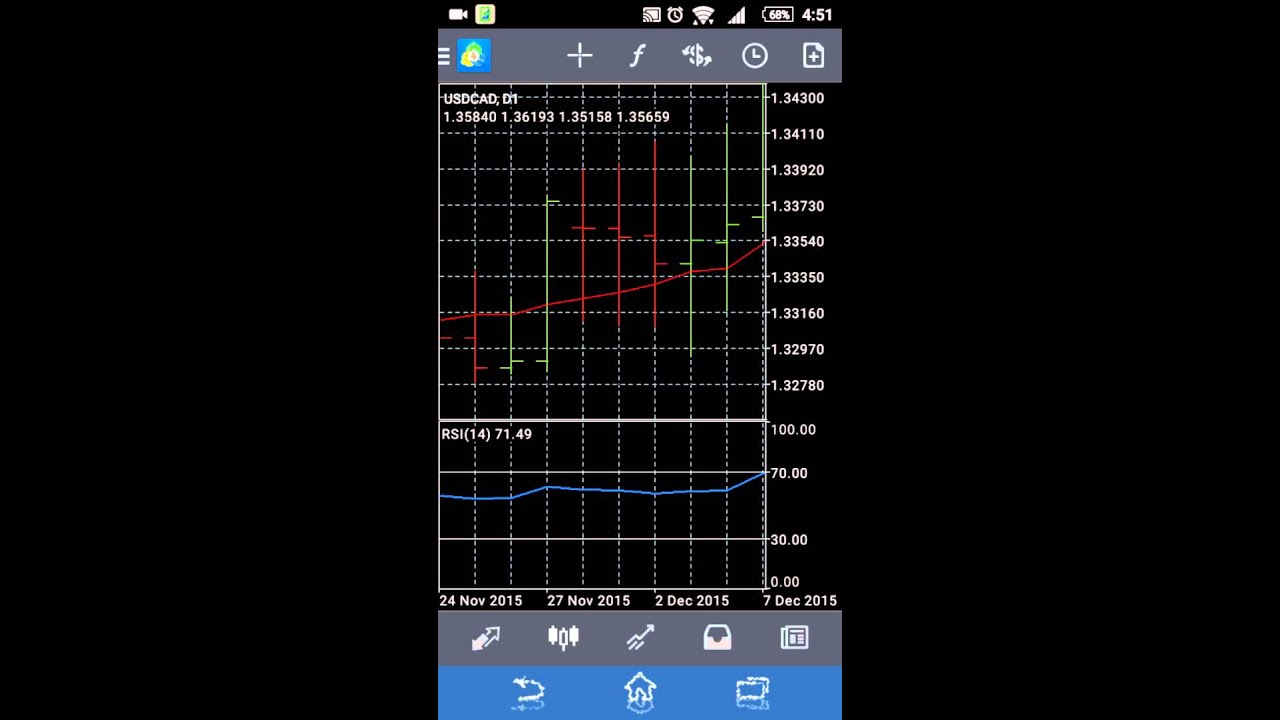This screenshot has width=1280, height=720.
Task: Open the indicators list
Action: coord(637,56)
